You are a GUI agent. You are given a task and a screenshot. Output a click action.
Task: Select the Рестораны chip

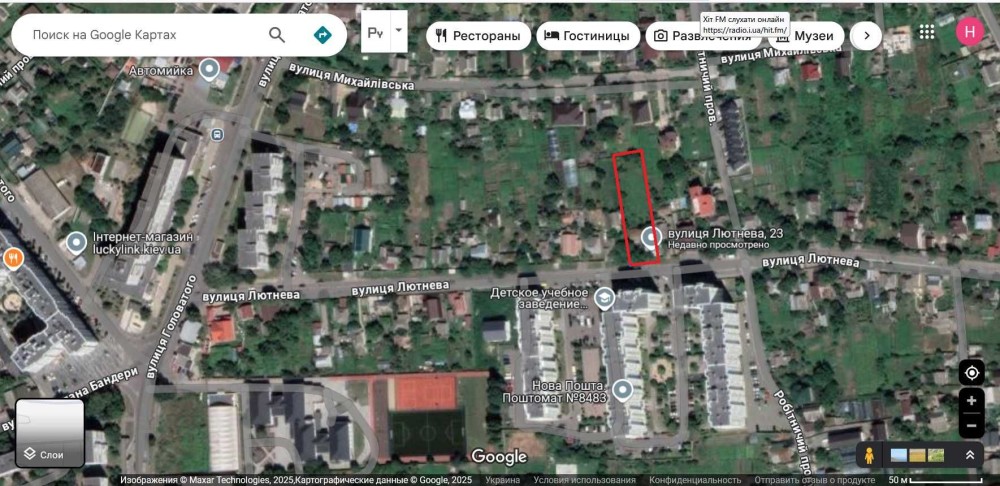click(x=475, y=36)
